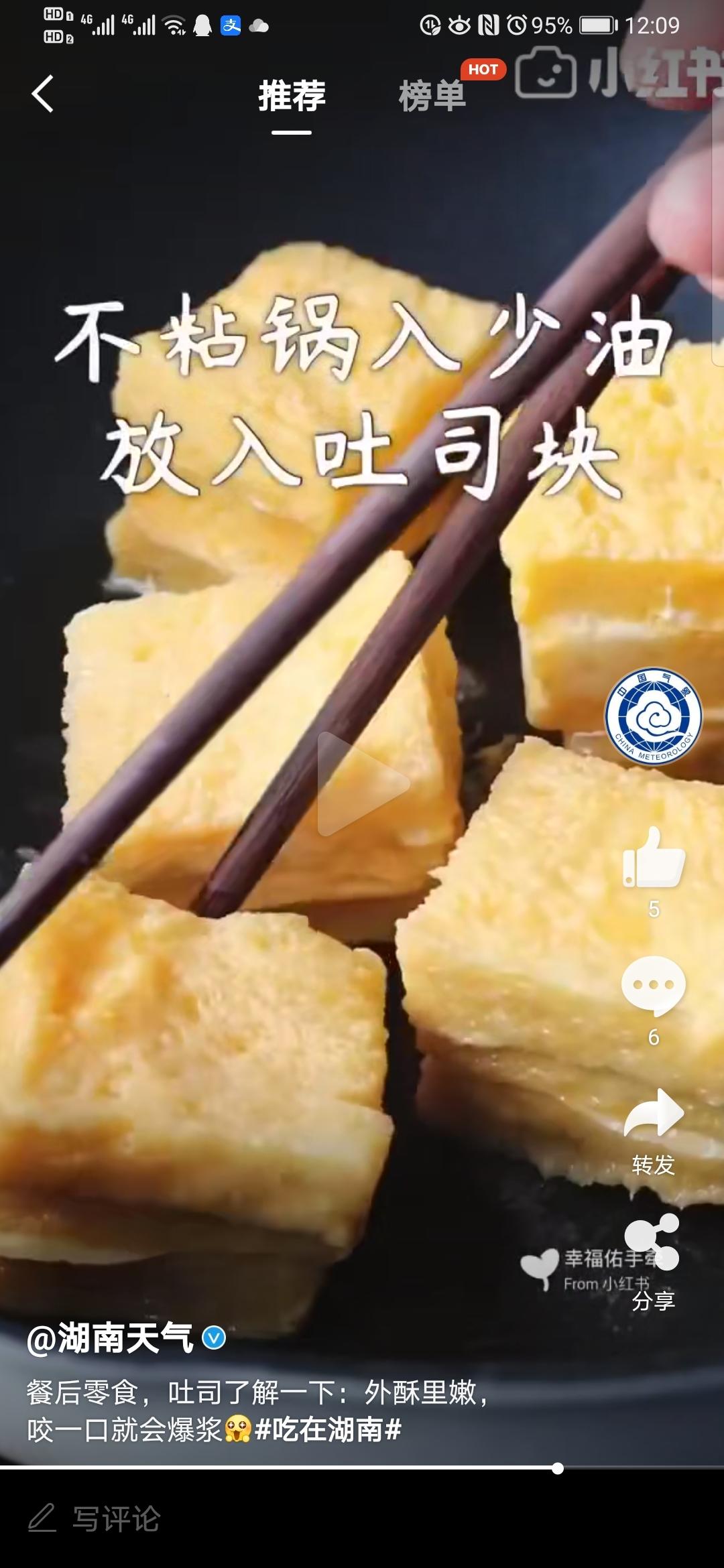Open the #吃在湖南# hashtag topic
The width and height of the screenshot is (724, 1568).
click(x=328, y=1429)
